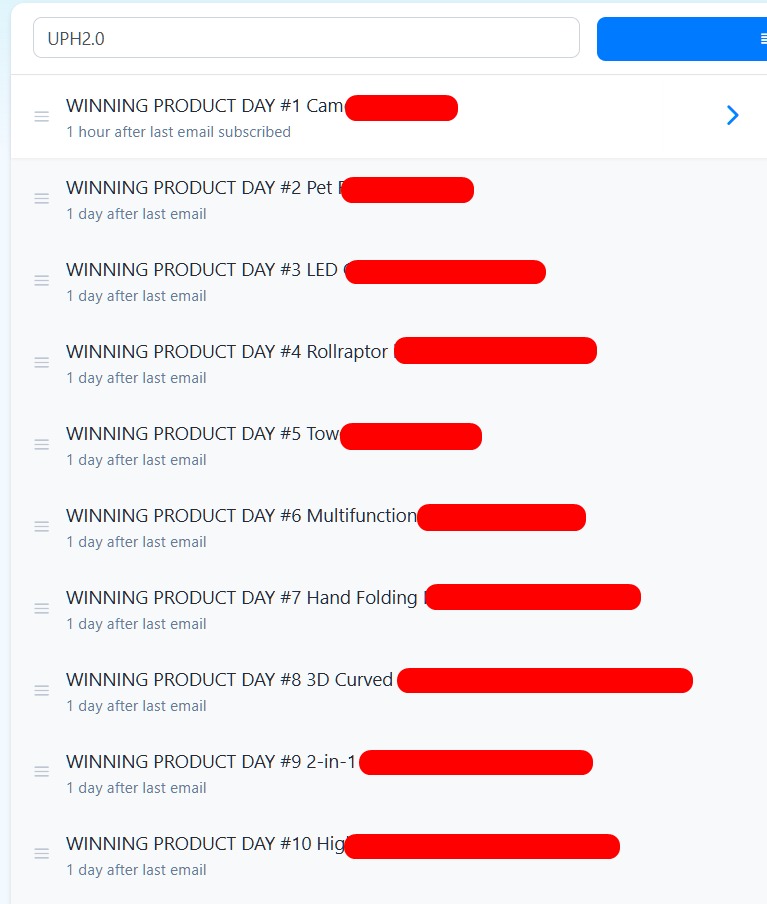Open the Day #6 Multifunction email

pyautogui.click(x=240, y=516)
